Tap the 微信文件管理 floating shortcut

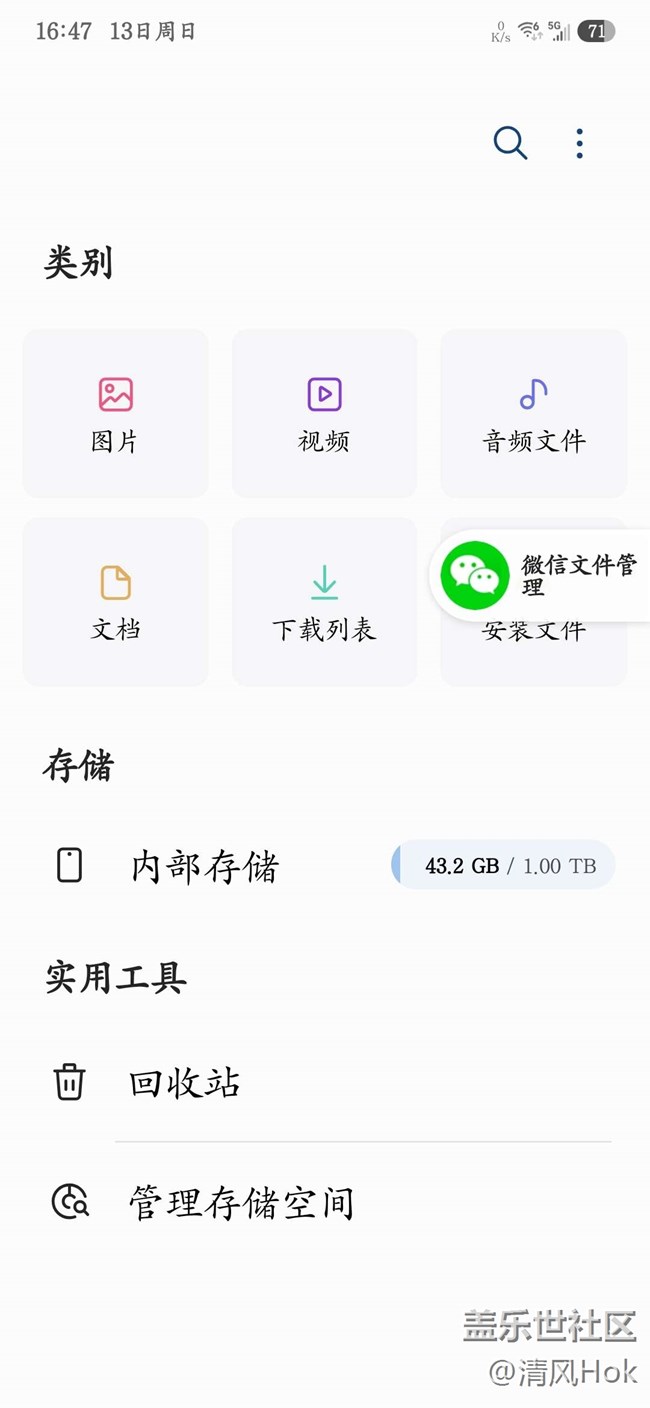540,576
